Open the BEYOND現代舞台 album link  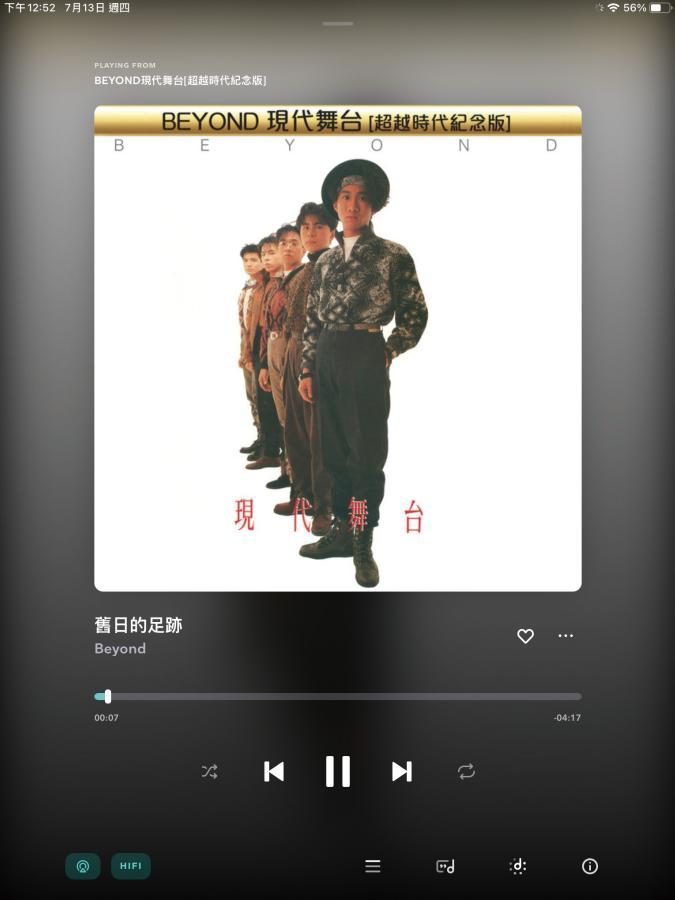point(180,80)
